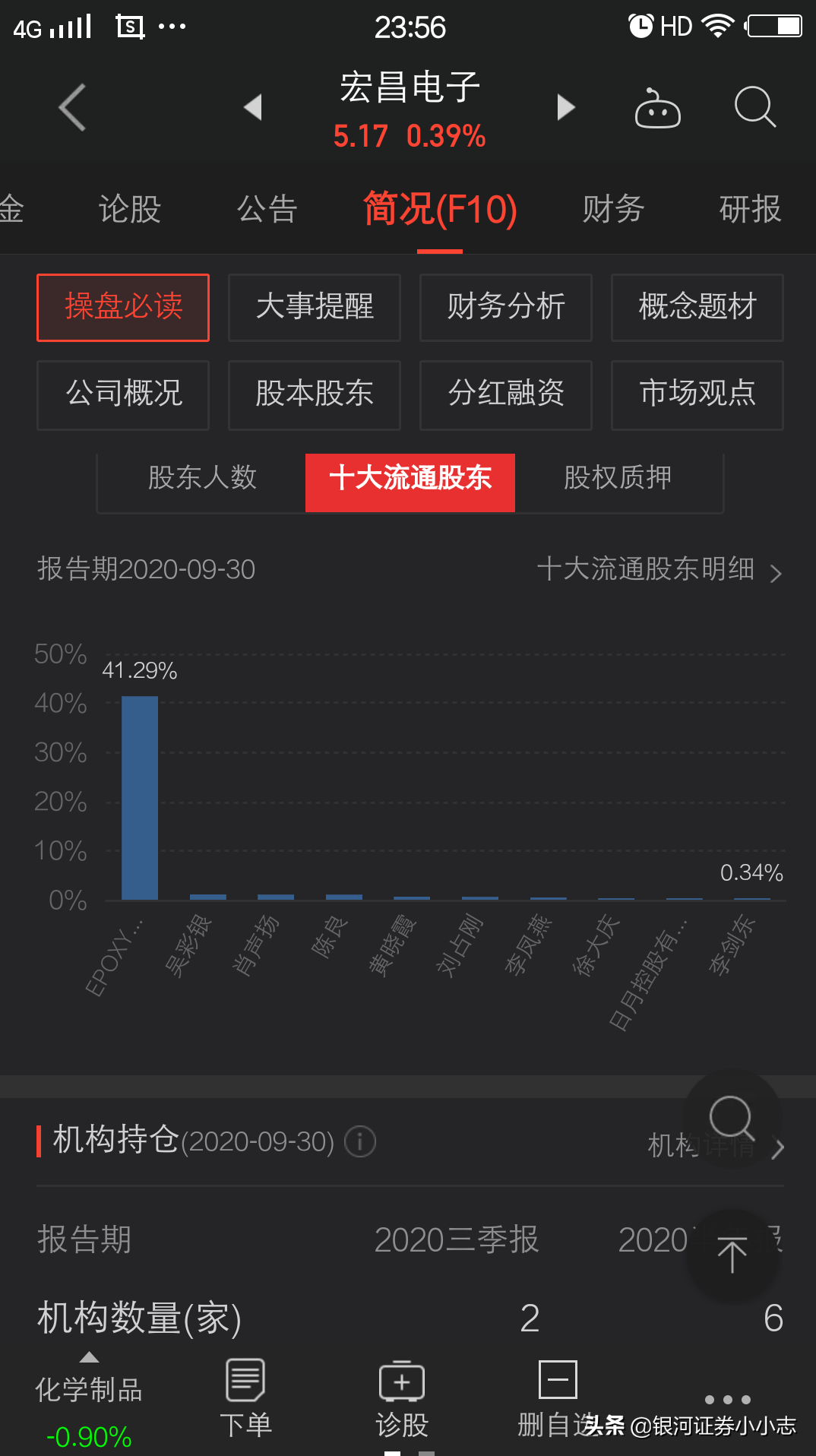
Task: Go back using the top-left arrow
Action: pyautogui.click(x=72, y=107)
